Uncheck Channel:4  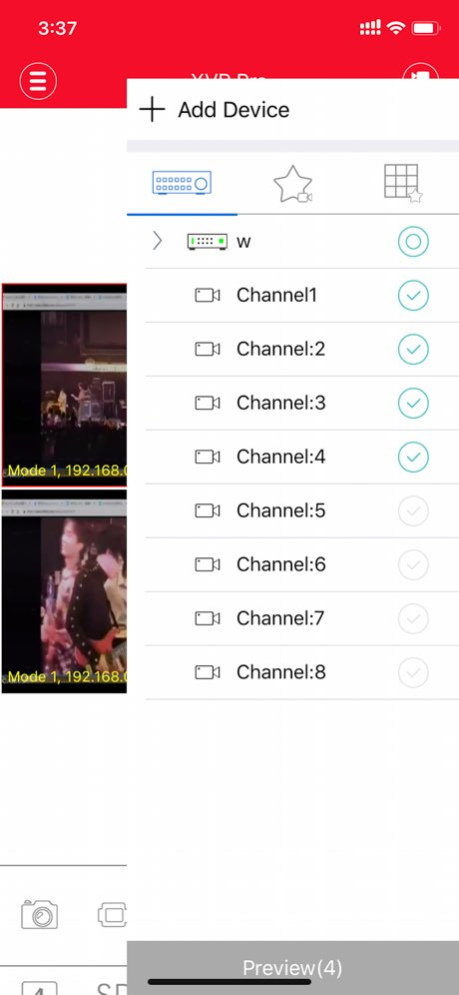tap(413, 457)
